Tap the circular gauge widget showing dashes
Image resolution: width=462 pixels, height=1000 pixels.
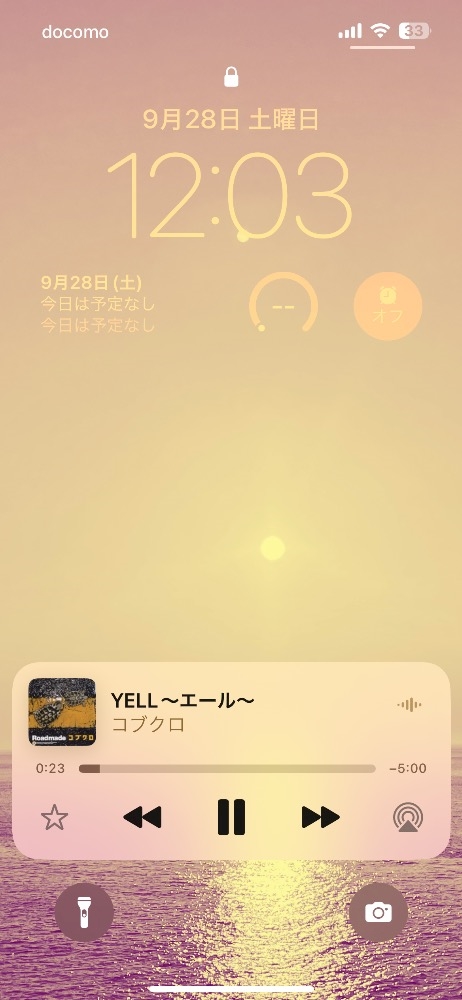pyautogui.click(x=283, y=305)
